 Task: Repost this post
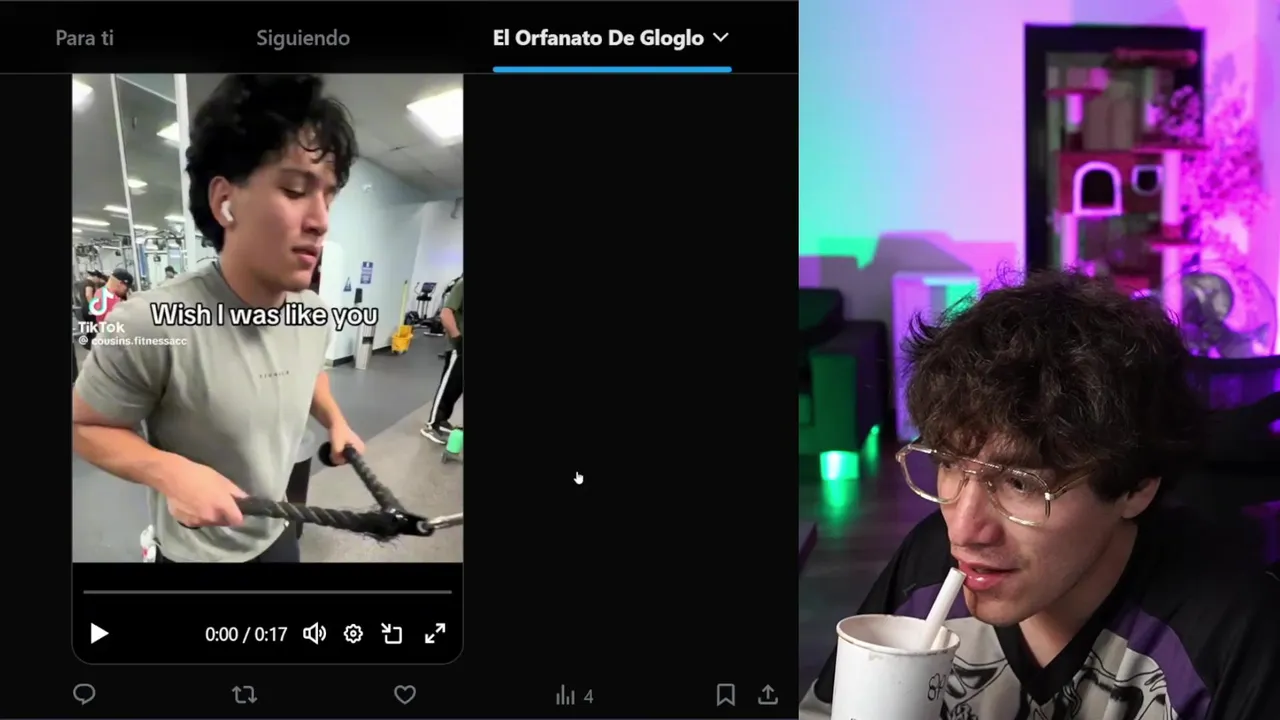(x=244, y=694)
